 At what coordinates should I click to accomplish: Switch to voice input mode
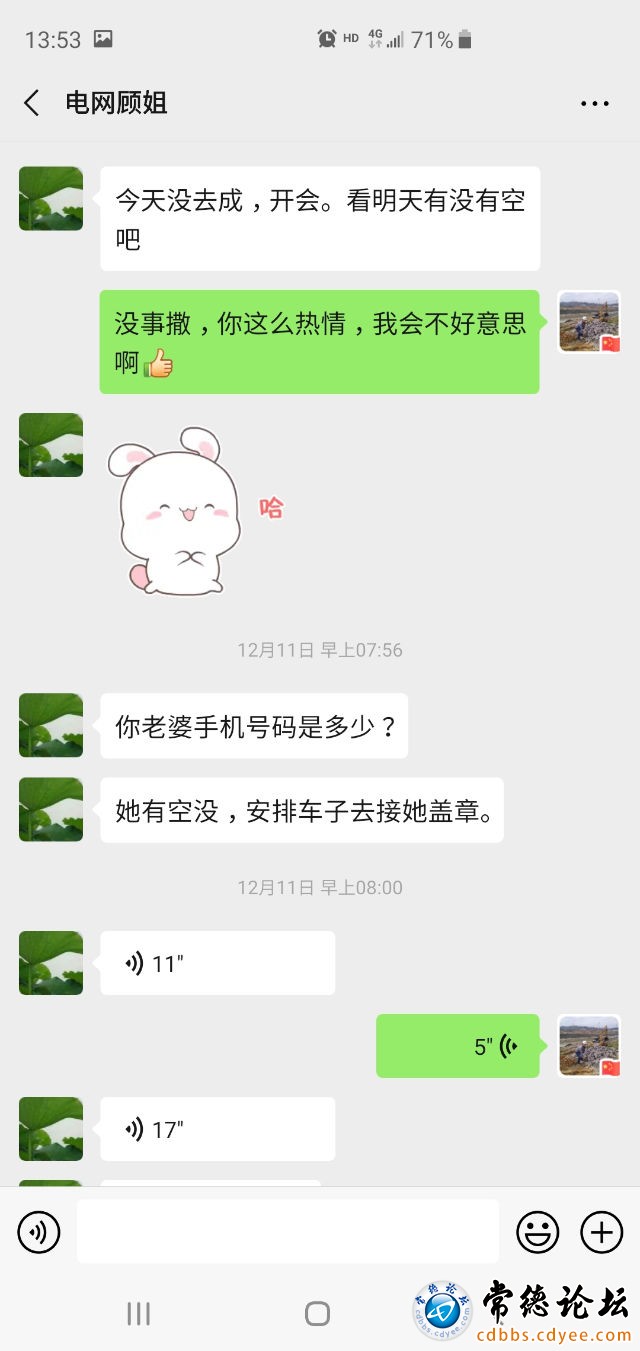(39, 1232)
